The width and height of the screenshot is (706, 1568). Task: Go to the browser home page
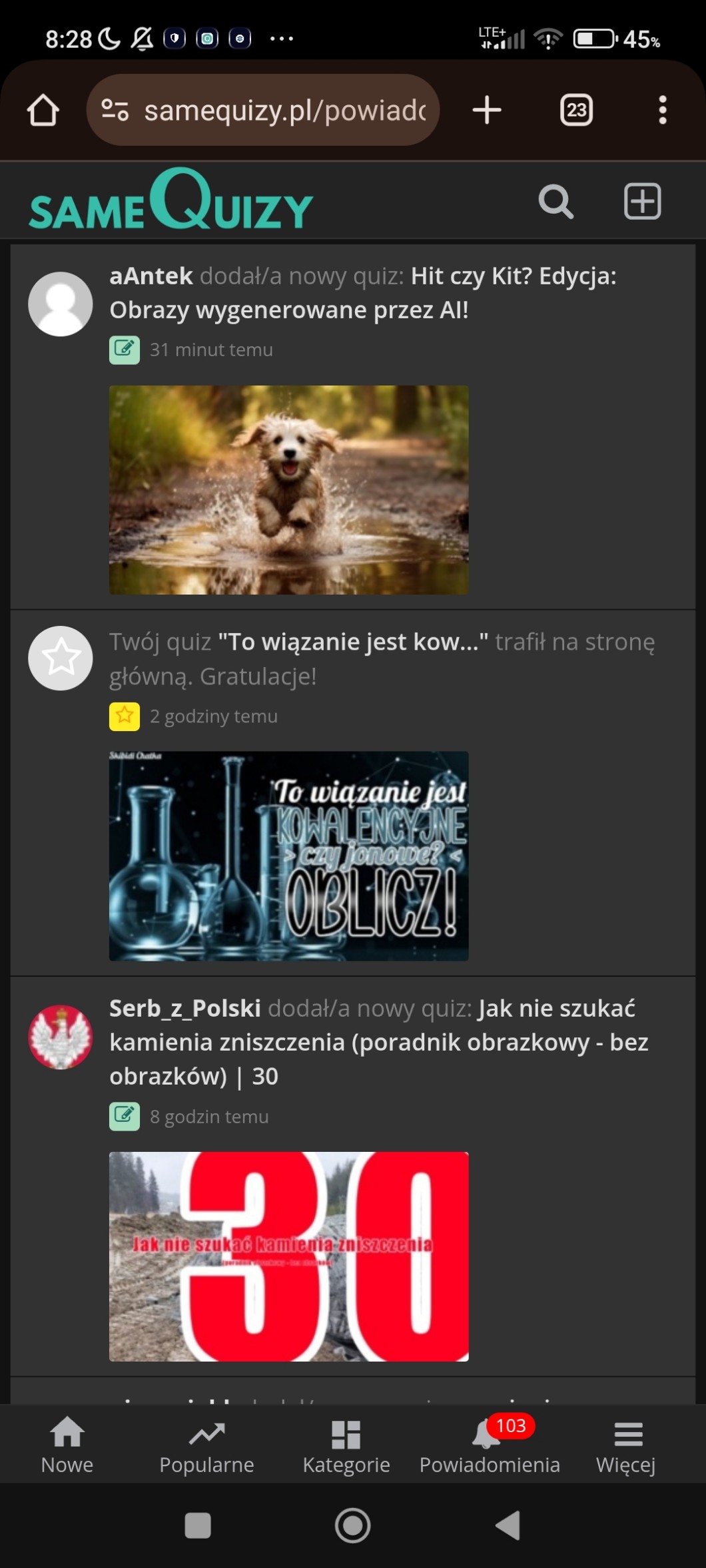point(43,110)
